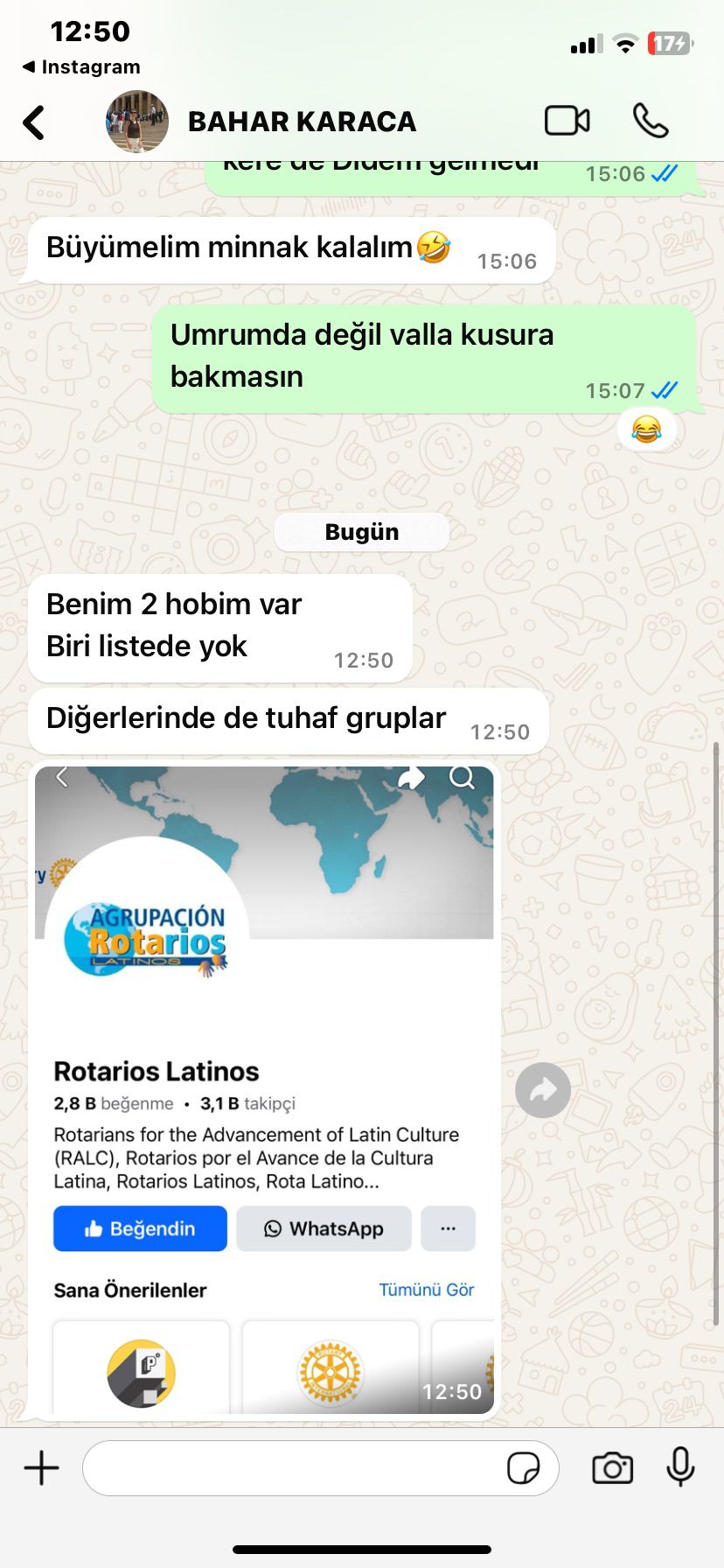Image resolution: width=724 pixels, height=1568 pixels.
Task: Go back to the chats list
Action: 34,122
